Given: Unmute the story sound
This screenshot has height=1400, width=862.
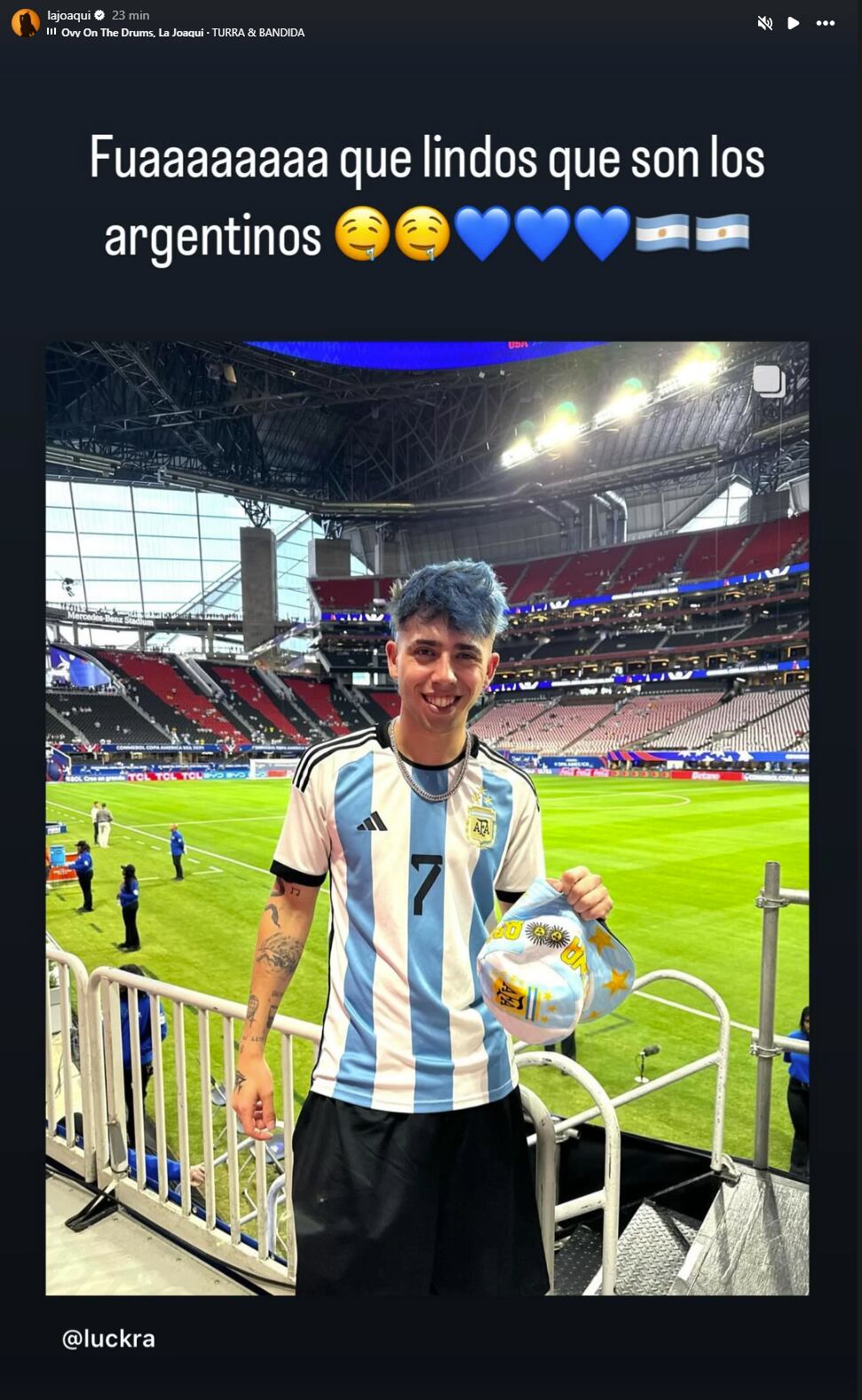Looking at the screenshot, I should (x=764, y=23).
